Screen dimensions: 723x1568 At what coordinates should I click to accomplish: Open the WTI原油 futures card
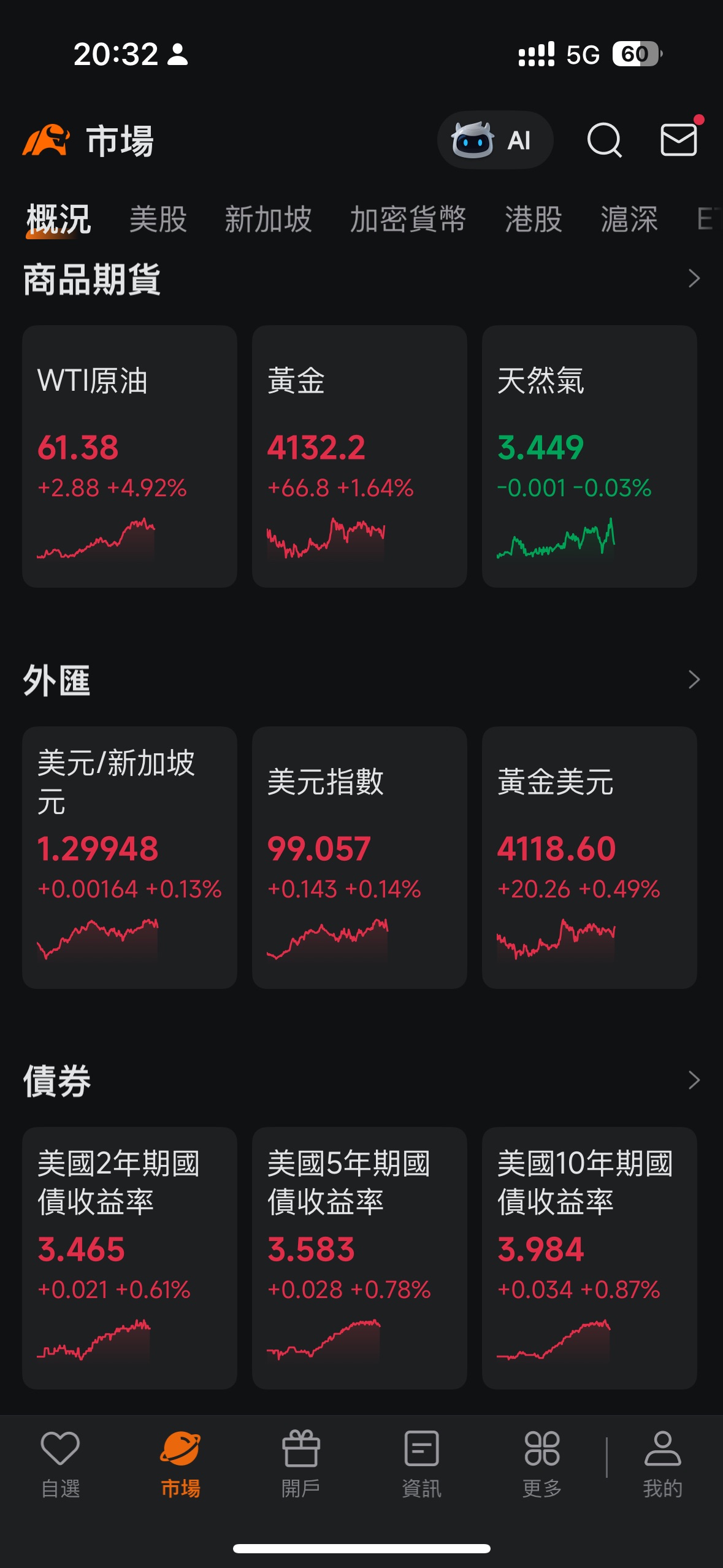click(129, 456)
